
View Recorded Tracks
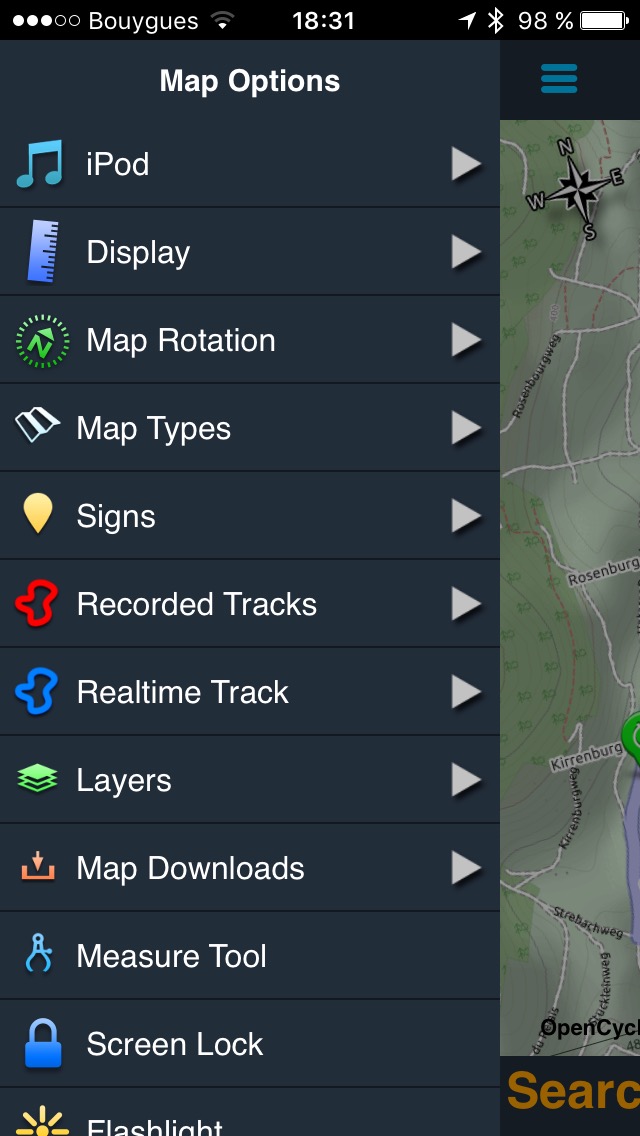[x=249, y=604]
